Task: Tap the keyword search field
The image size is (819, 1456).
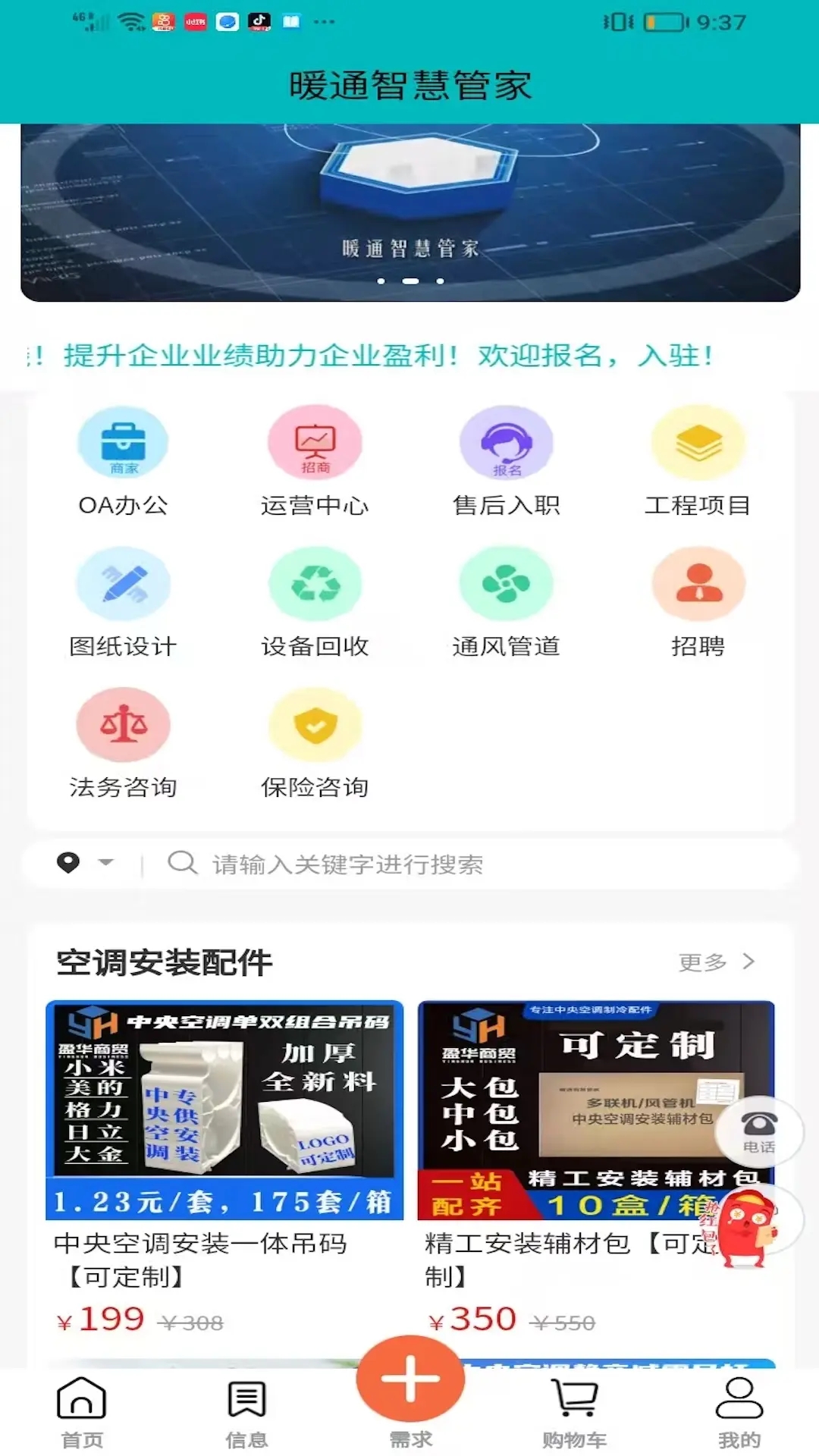Action: (455, 864)
